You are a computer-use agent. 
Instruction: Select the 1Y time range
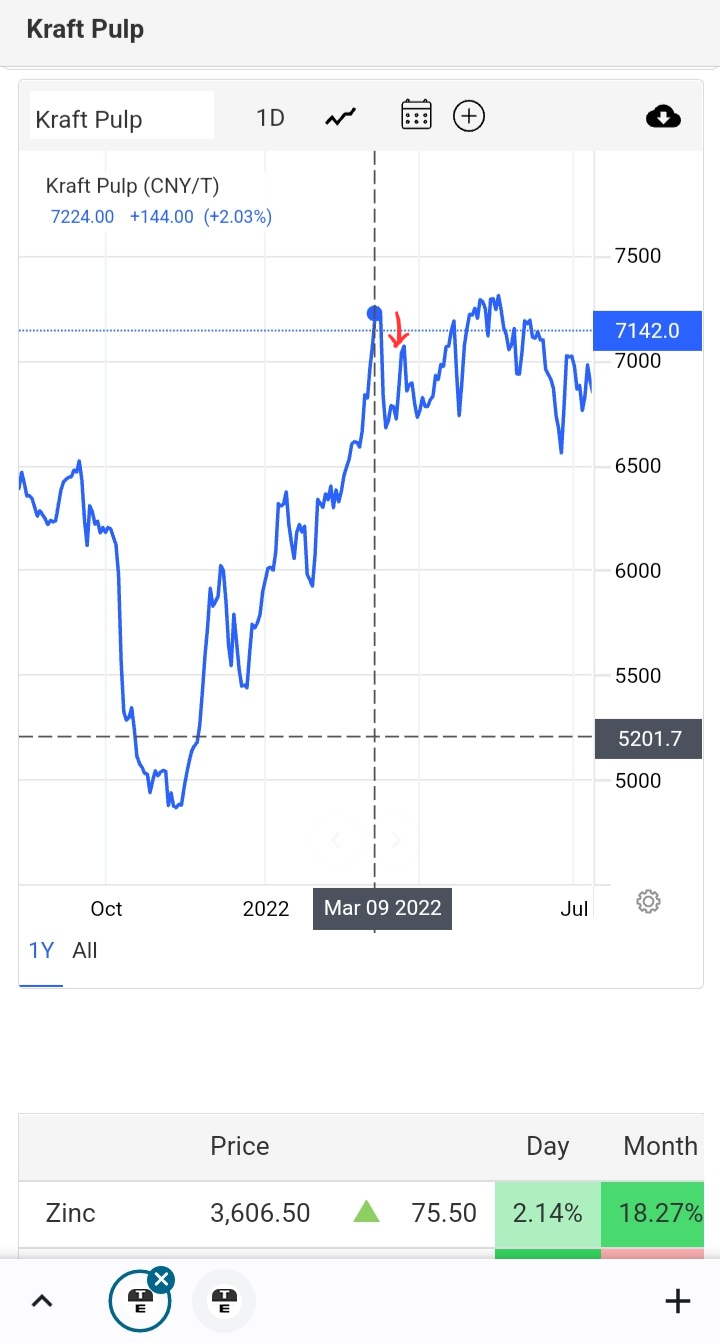[41, 951]
